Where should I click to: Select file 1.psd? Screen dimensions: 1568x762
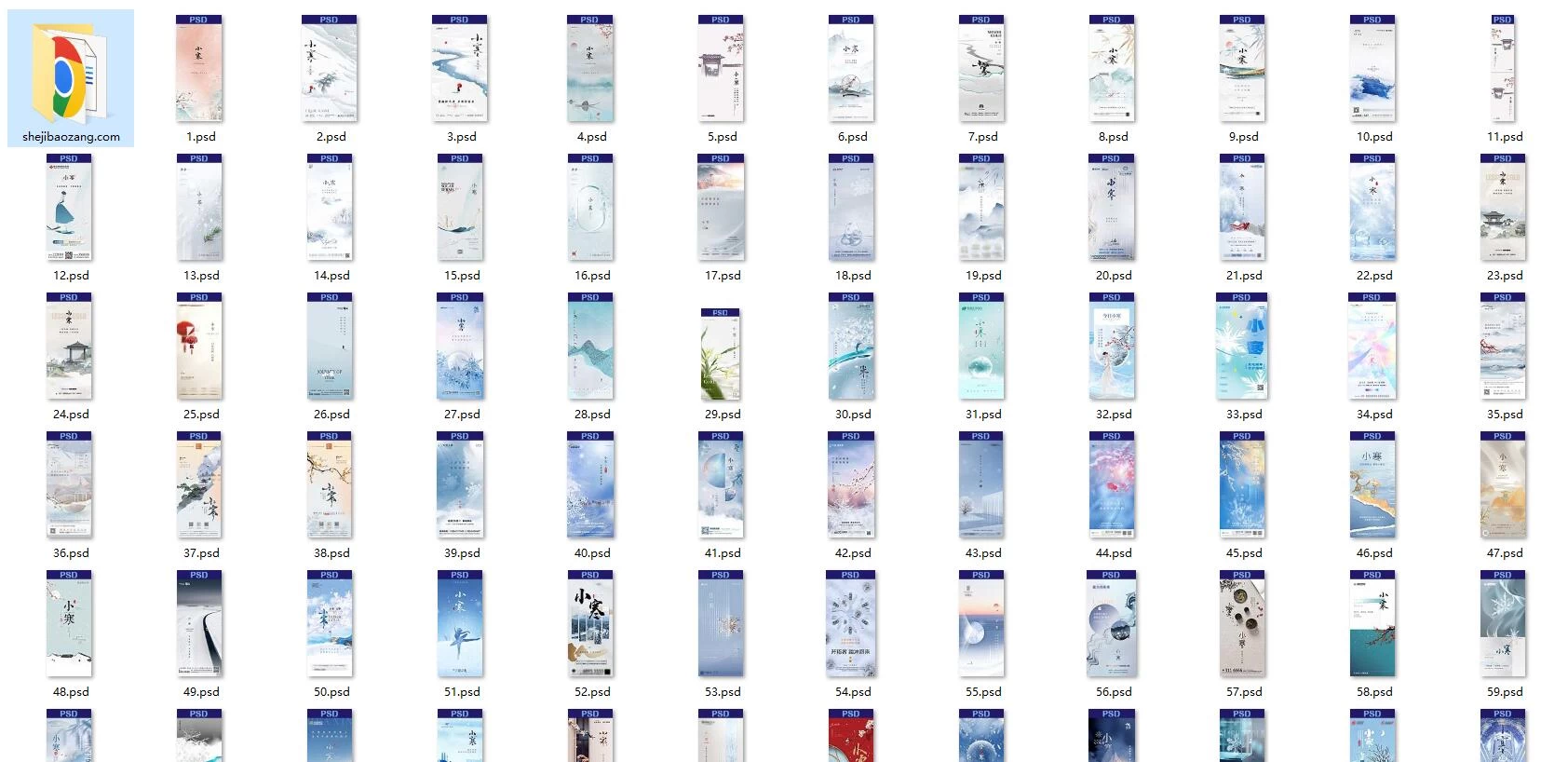pyautogui.click(x=199, y=68)
